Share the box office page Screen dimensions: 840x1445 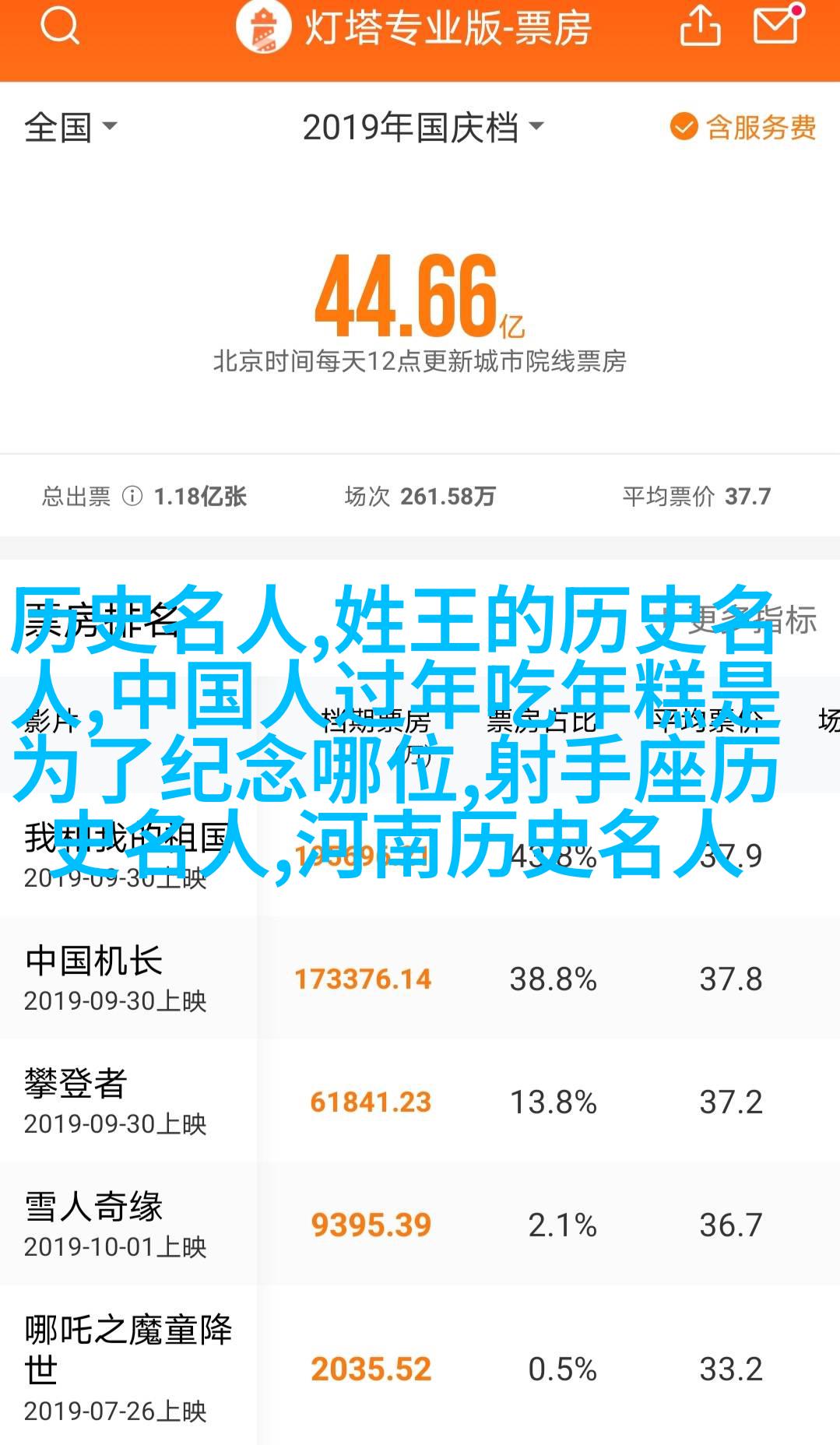click(x=700, y=27)
